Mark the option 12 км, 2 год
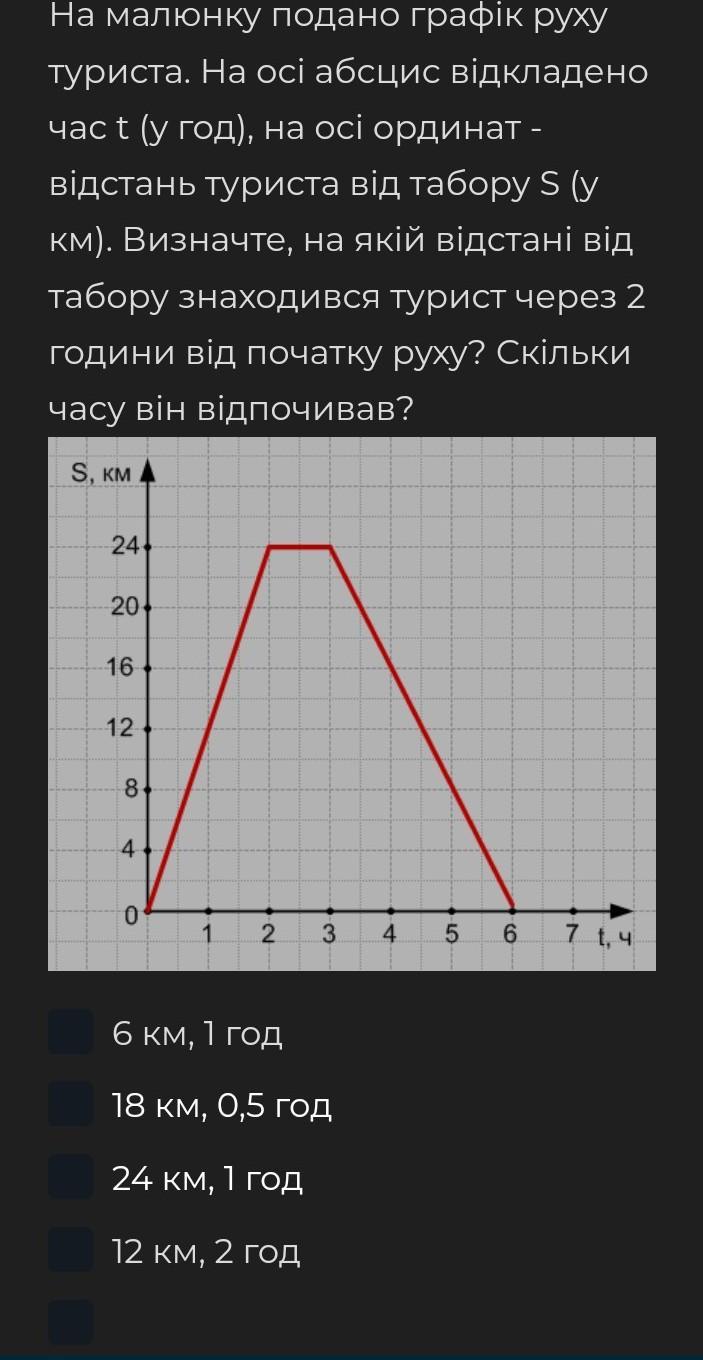Screen dimensions: 703x1360 coord(71,1251)
